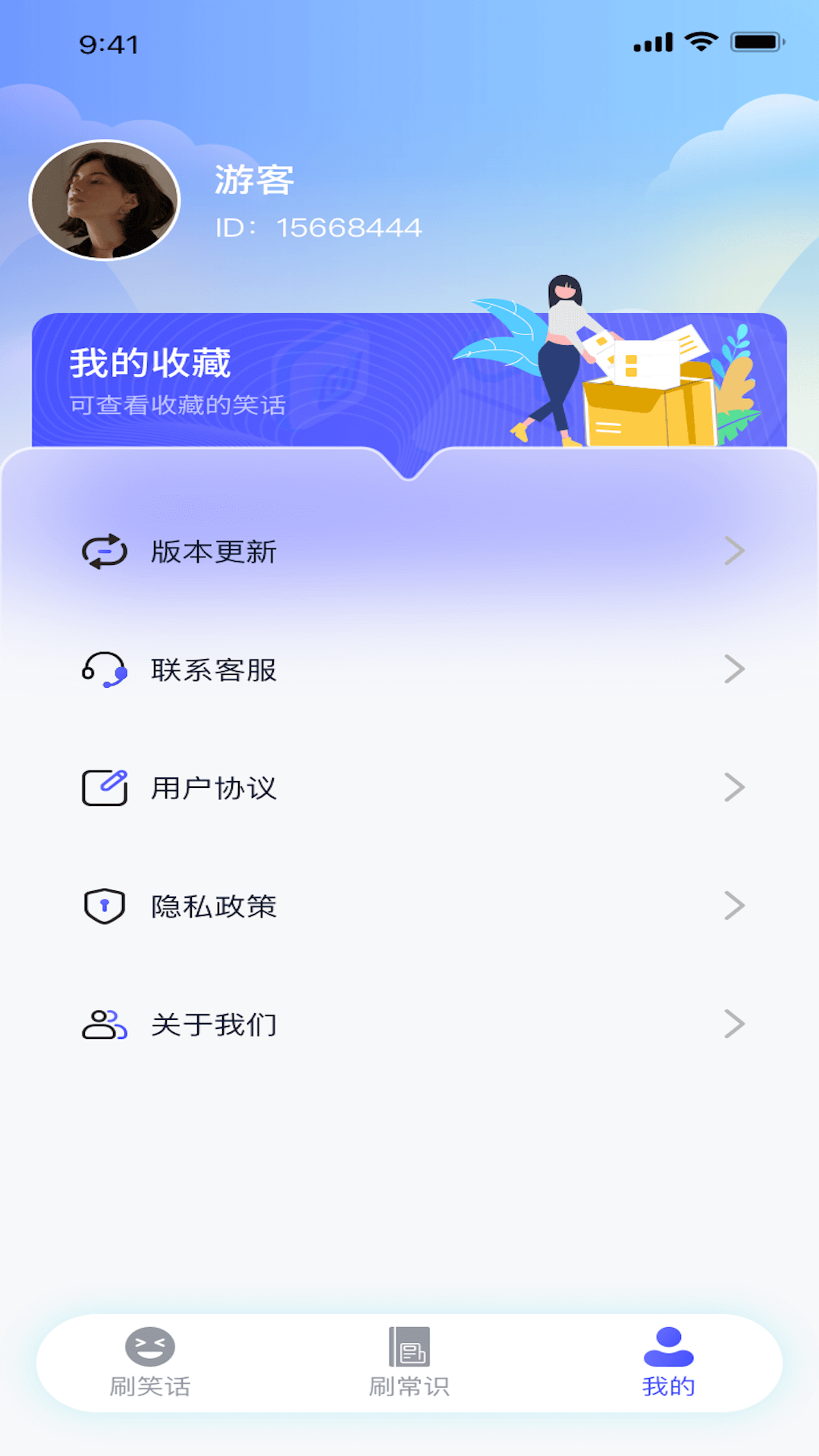Switch to the 刷笑话 tab
The width and height of the screenshot is (819, 1456).
tap(150, 1363)
